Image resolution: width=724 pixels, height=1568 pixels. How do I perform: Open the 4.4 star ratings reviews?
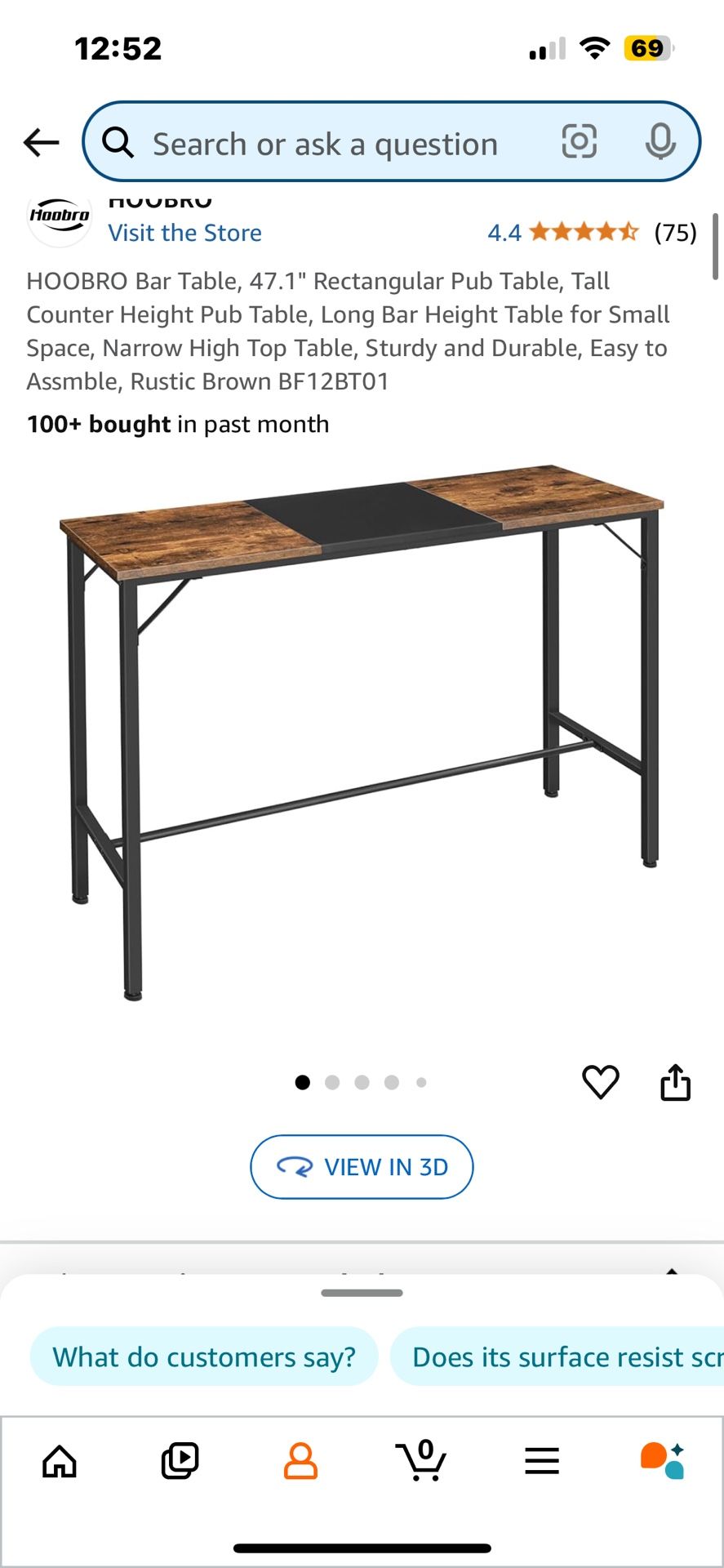point(592,233)
